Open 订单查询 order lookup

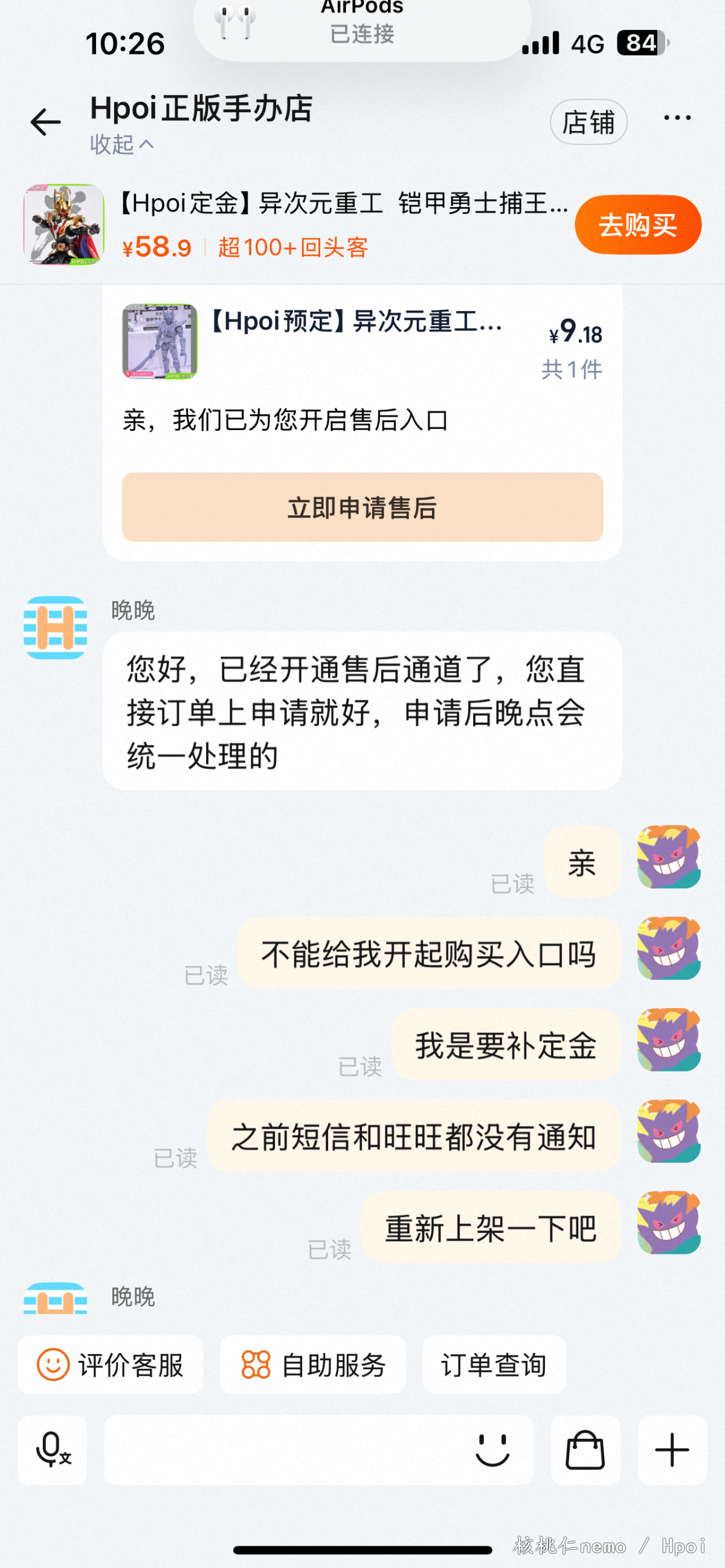(494, 1365)
